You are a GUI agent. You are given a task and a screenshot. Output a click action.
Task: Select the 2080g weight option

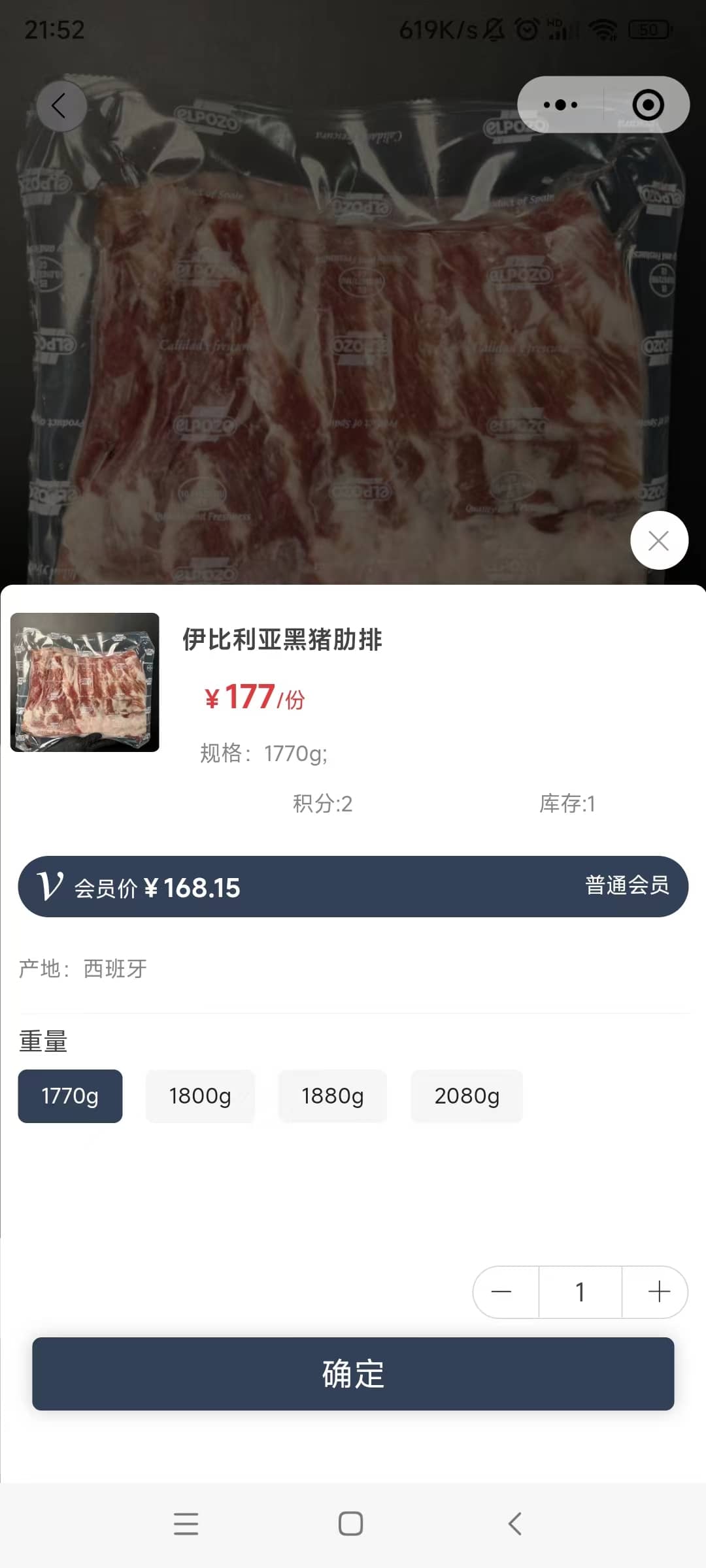tap(466, 1096)
